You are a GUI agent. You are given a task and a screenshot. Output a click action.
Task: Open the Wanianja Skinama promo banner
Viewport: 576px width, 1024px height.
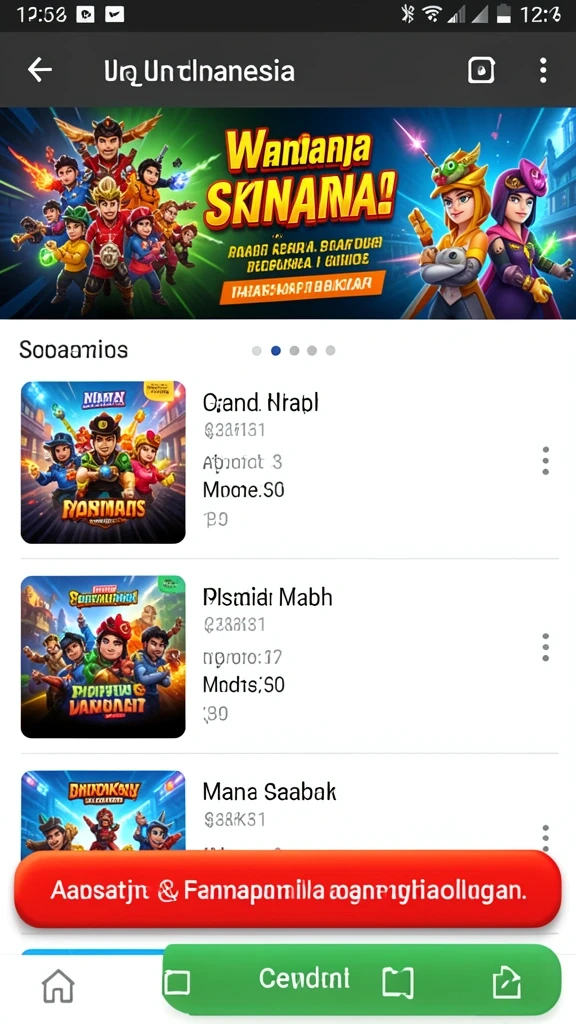tap(288, 213)
